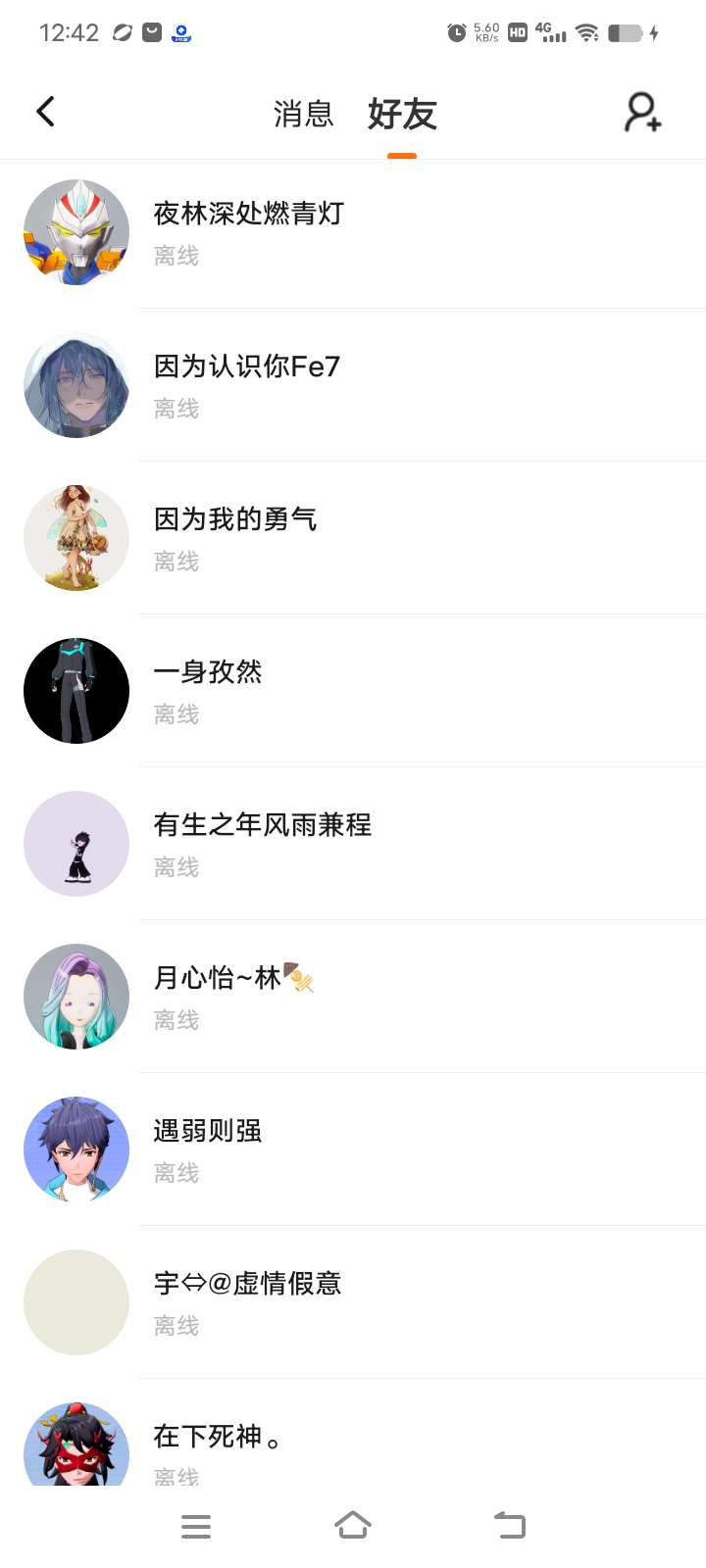This screenshot has height=1568, width=706.
Task: Tap the system home button
Action: click(x=353, y=1526)
